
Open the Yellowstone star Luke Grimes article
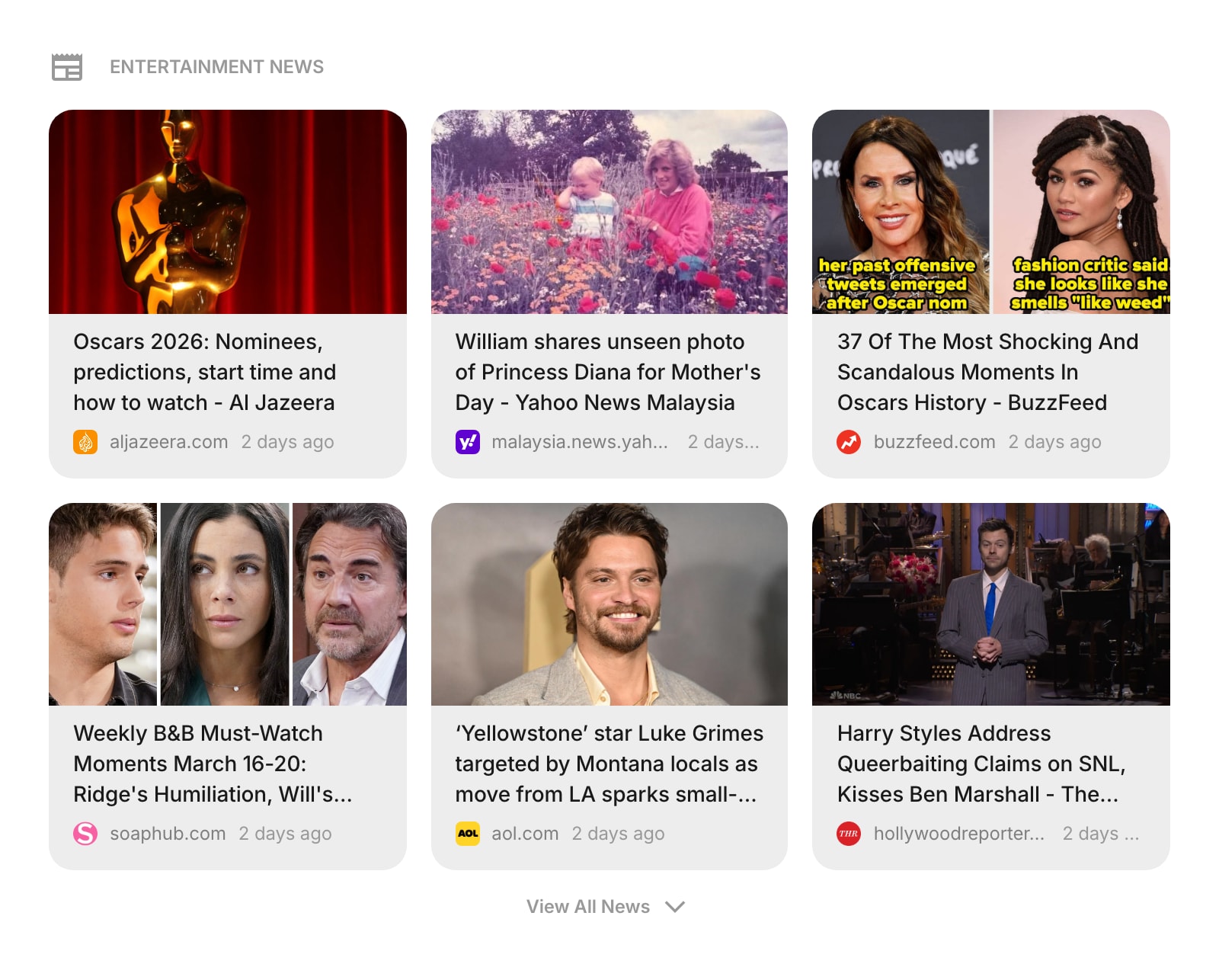coord(608,764)
